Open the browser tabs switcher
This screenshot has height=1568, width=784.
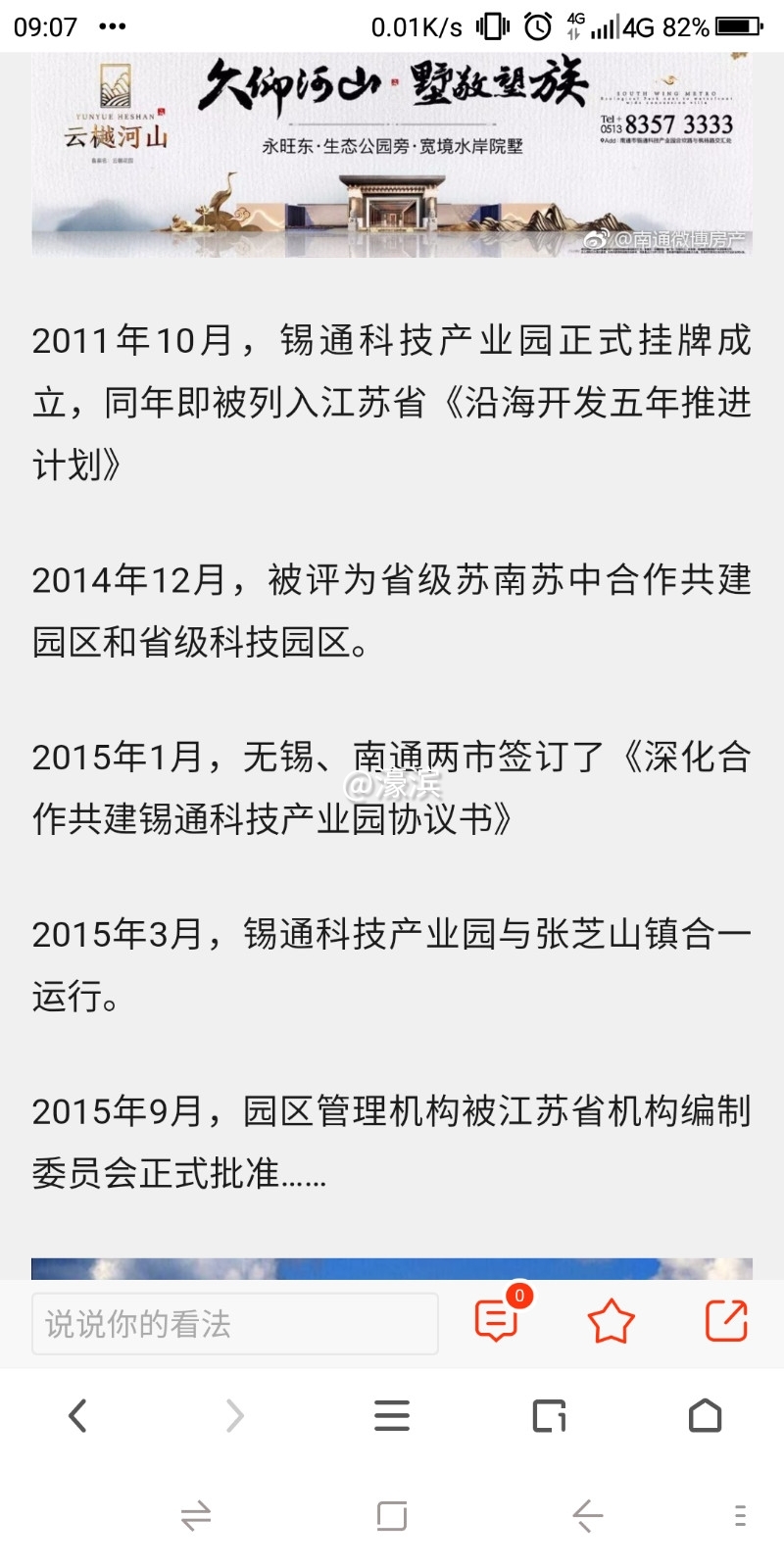tap(549, 1415)
